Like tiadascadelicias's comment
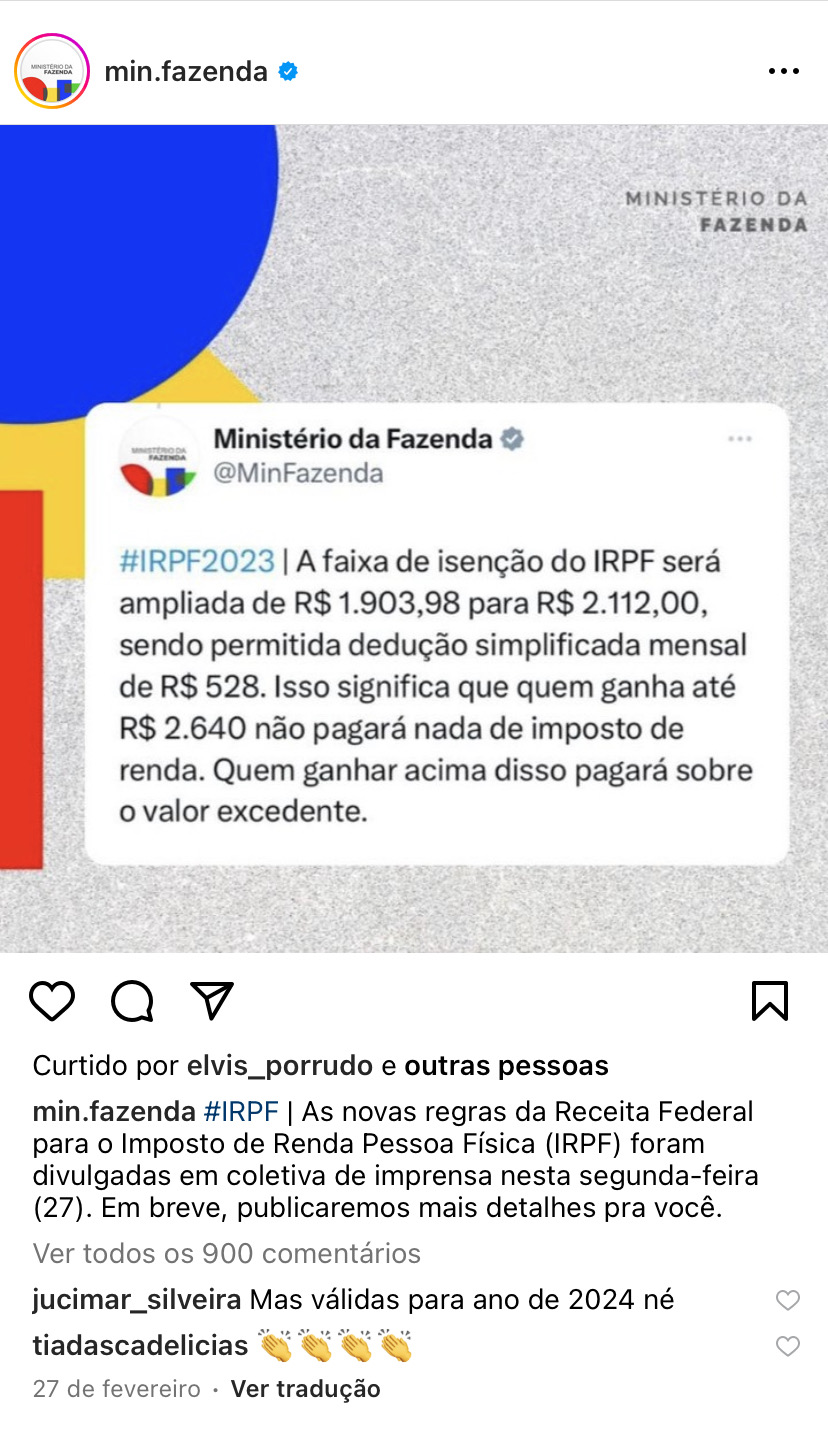 coord(788,1346)
